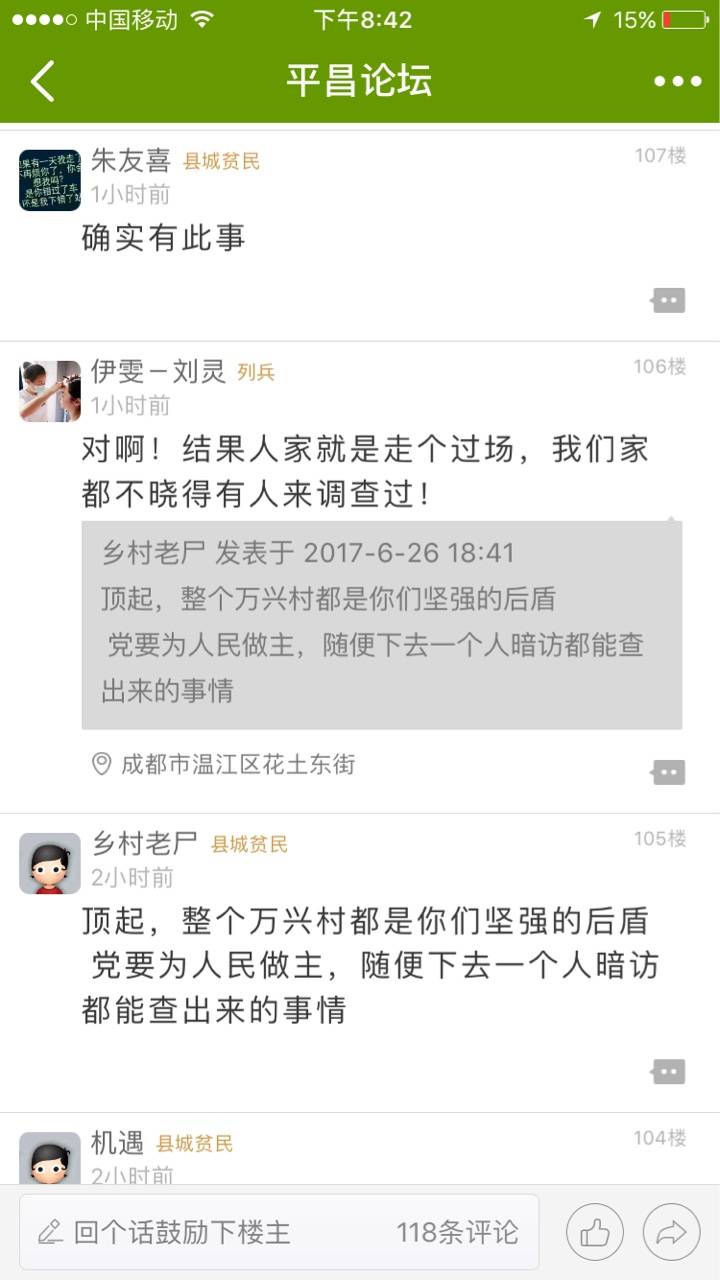Reply to 朱友喜's comment on floor 107
720x1280 pixels.
(668, 300)
